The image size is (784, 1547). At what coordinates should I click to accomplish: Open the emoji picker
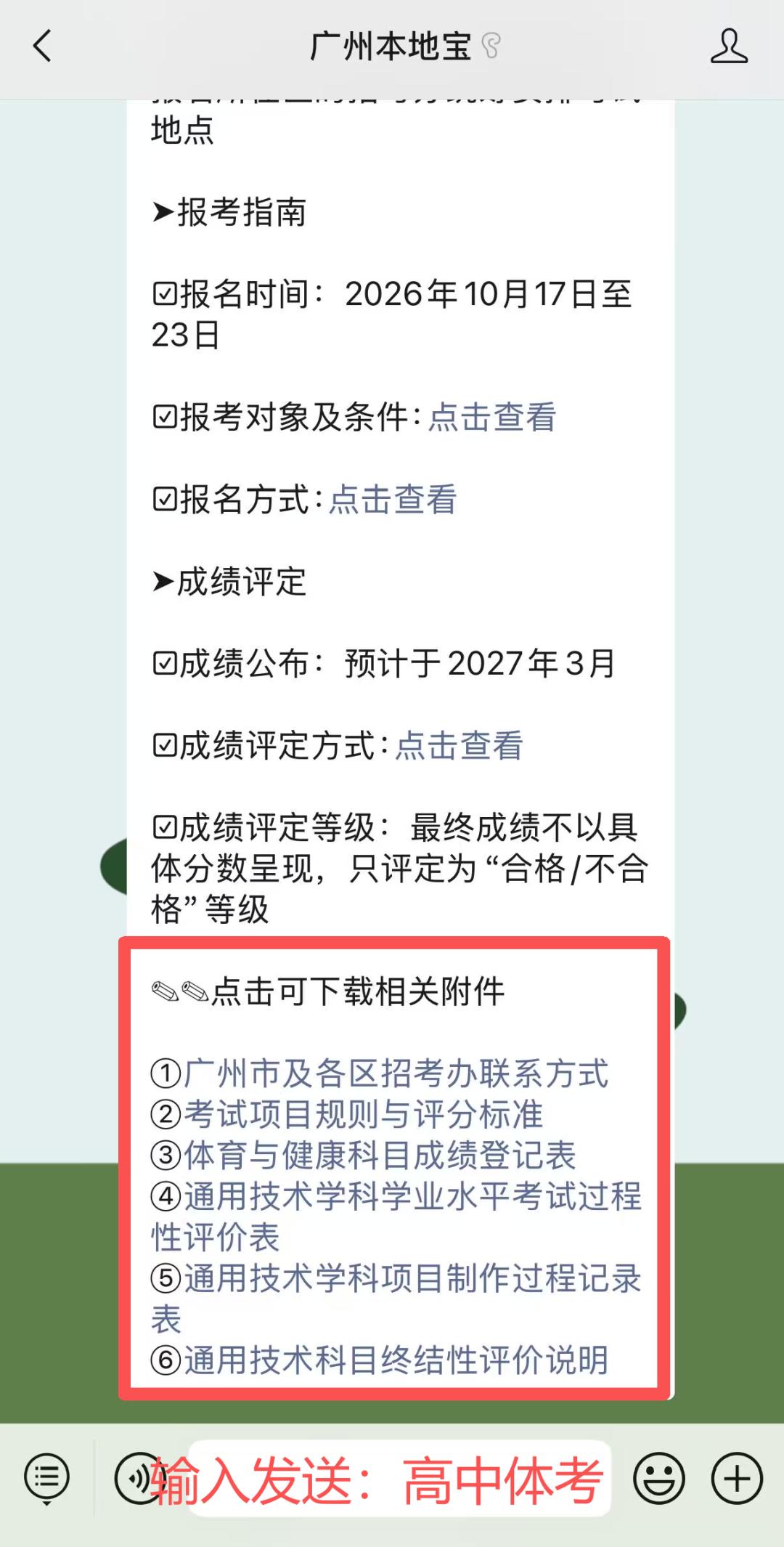[659, 1479]
